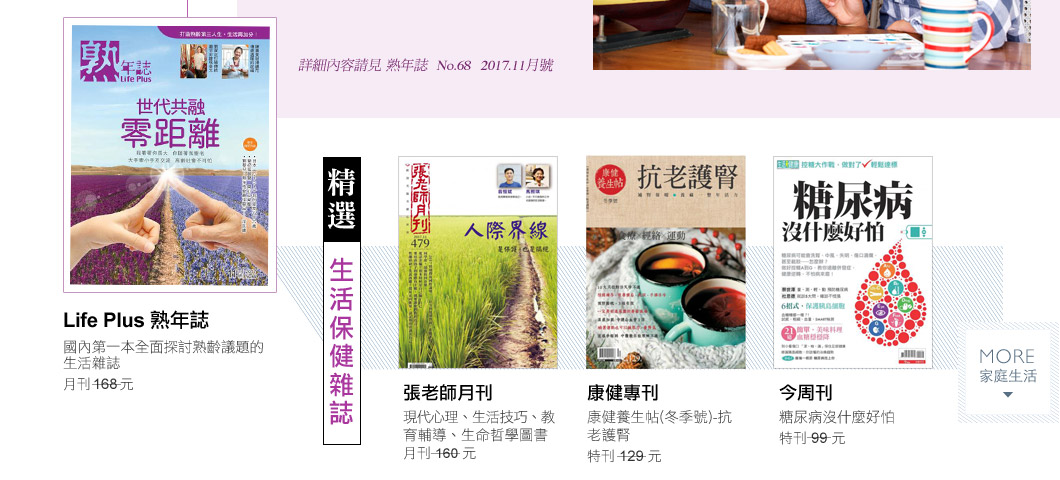Select the 張老師月刊 title link
The image size is (1060, 480).
point(448,392)
